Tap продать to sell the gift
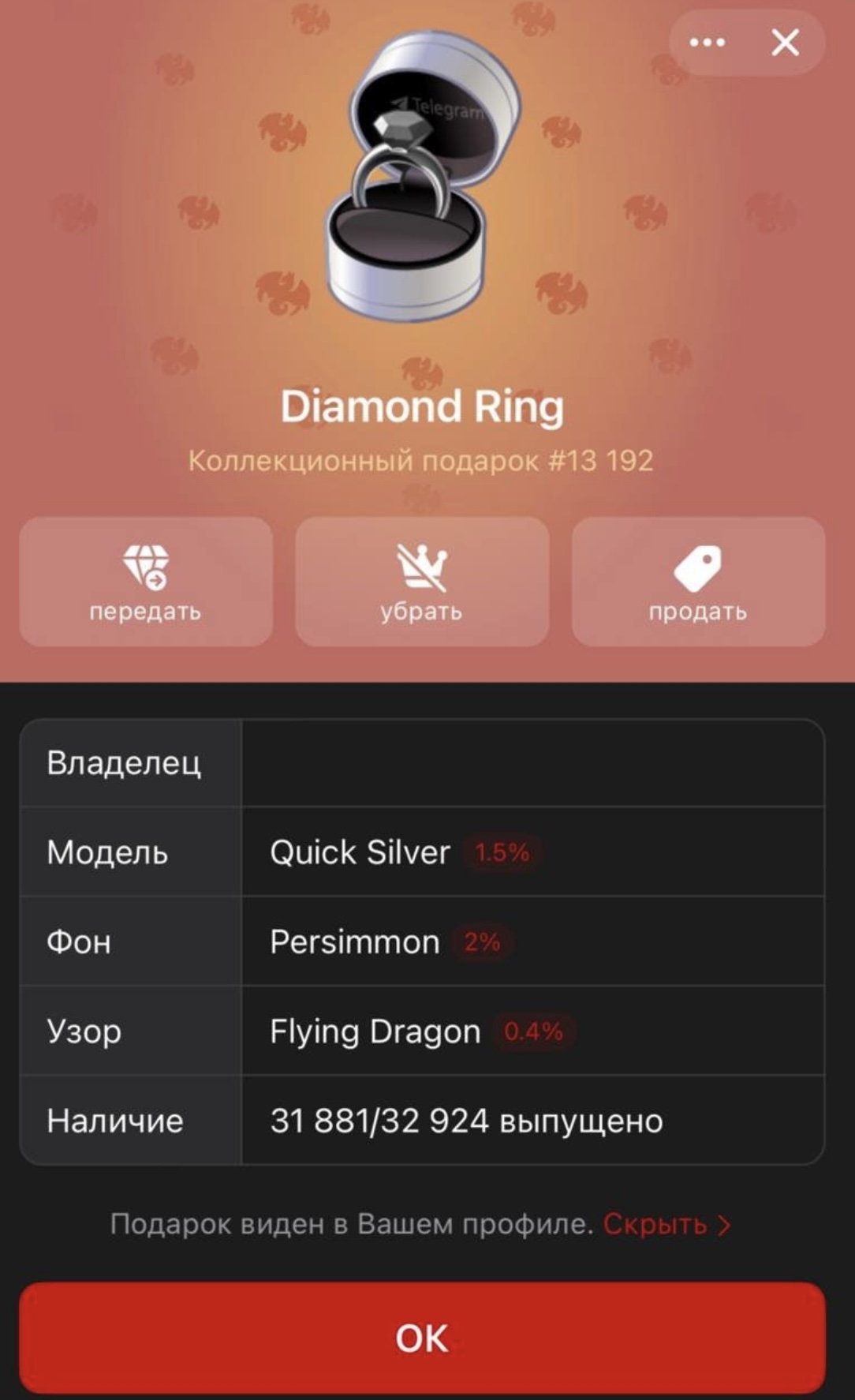 [x=698, y=582]
